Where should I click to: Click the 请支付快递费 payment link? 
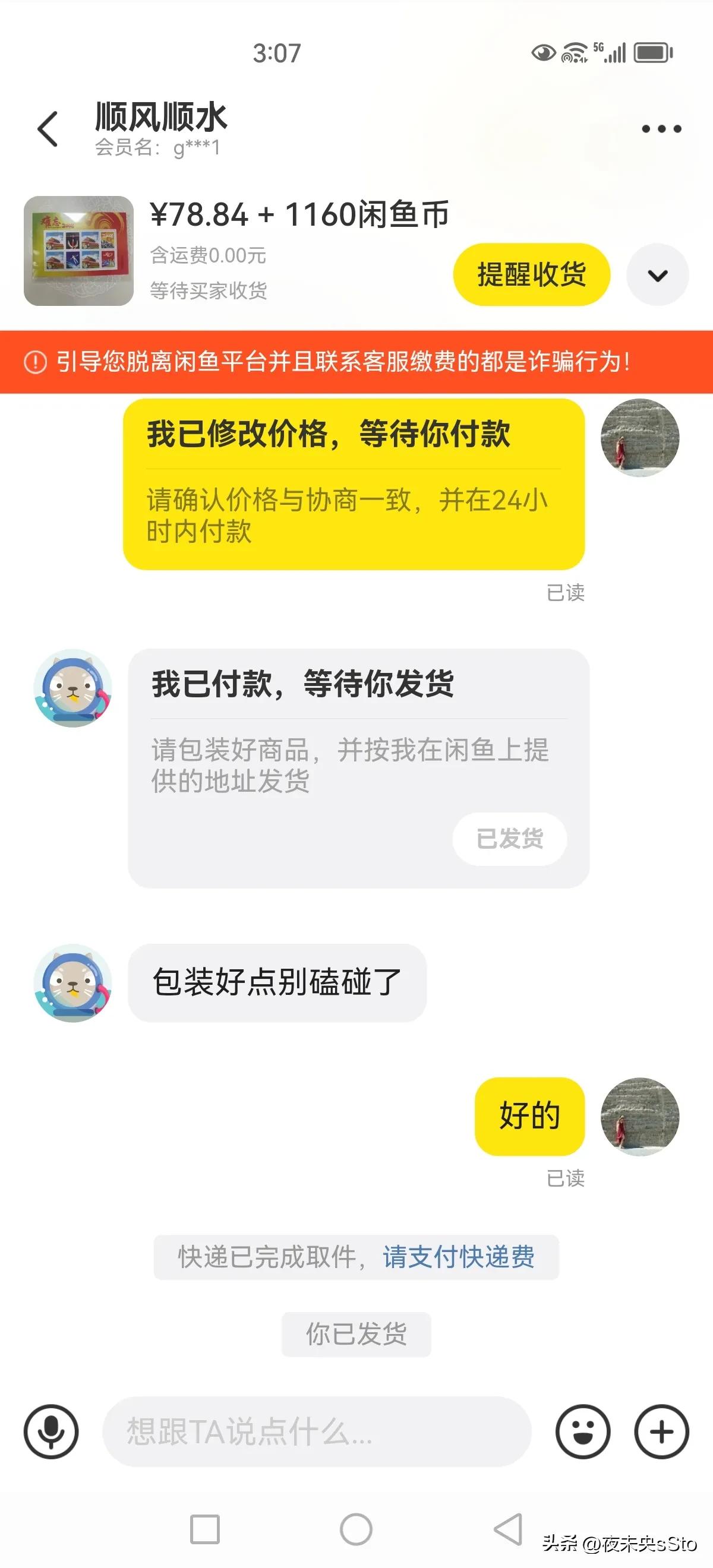click(x=460, y=1258)
